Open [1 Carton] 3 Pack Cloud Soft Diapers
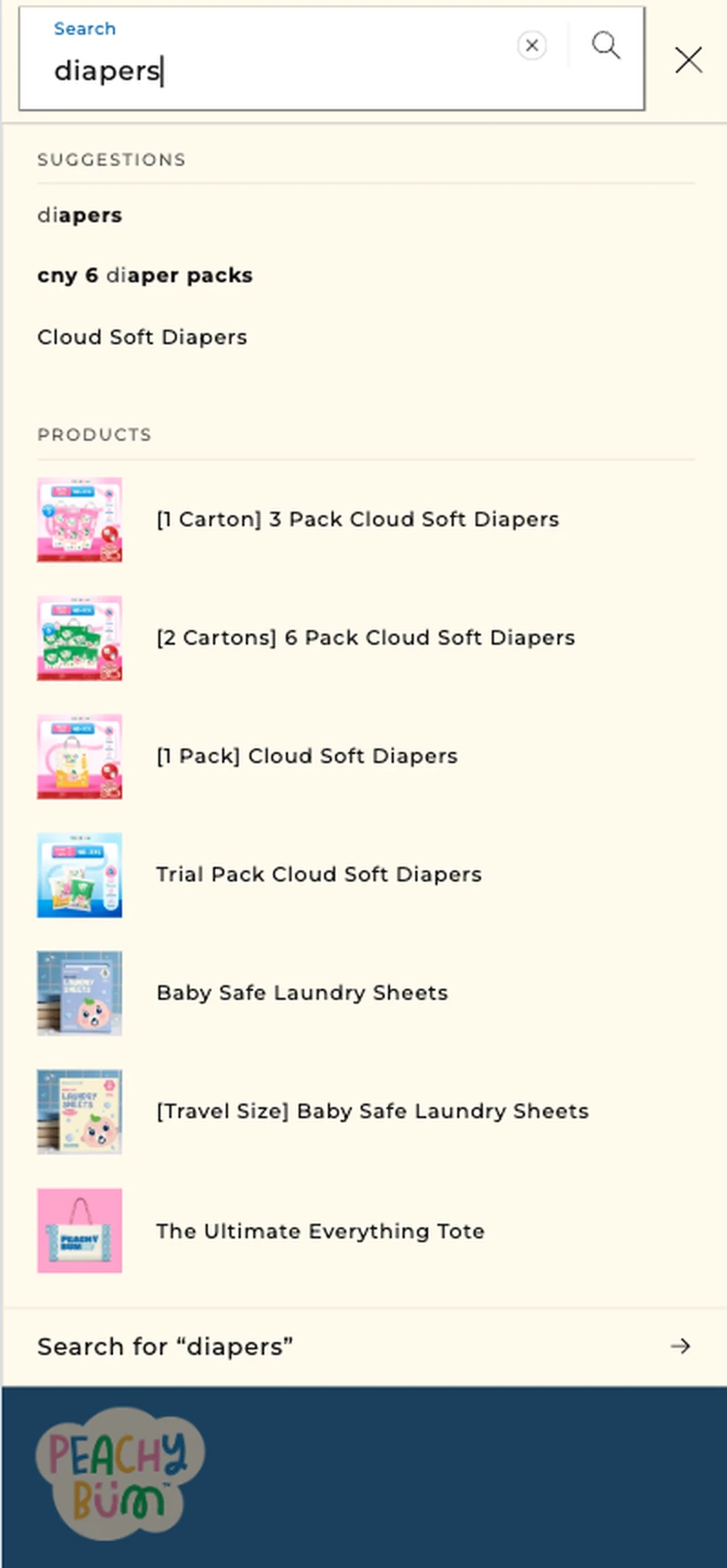This screenshot has height=1568, width=727. (365, 520)
